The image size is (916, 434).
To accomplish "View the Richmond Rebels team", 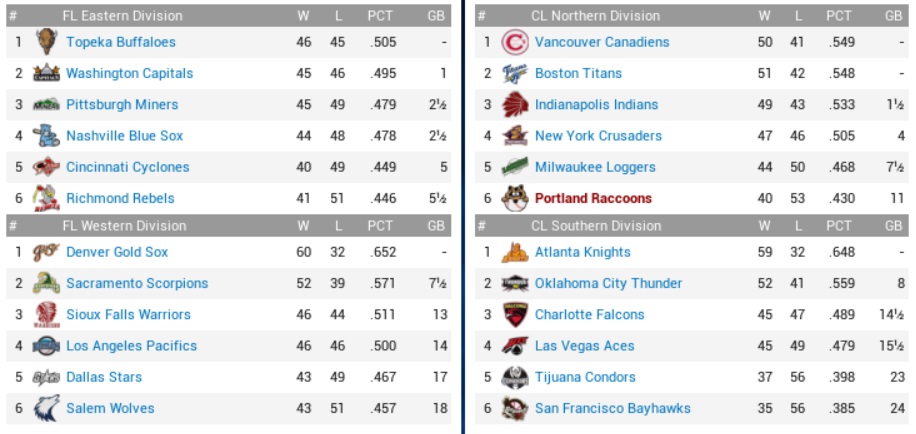I will click(x=120, y=198).
